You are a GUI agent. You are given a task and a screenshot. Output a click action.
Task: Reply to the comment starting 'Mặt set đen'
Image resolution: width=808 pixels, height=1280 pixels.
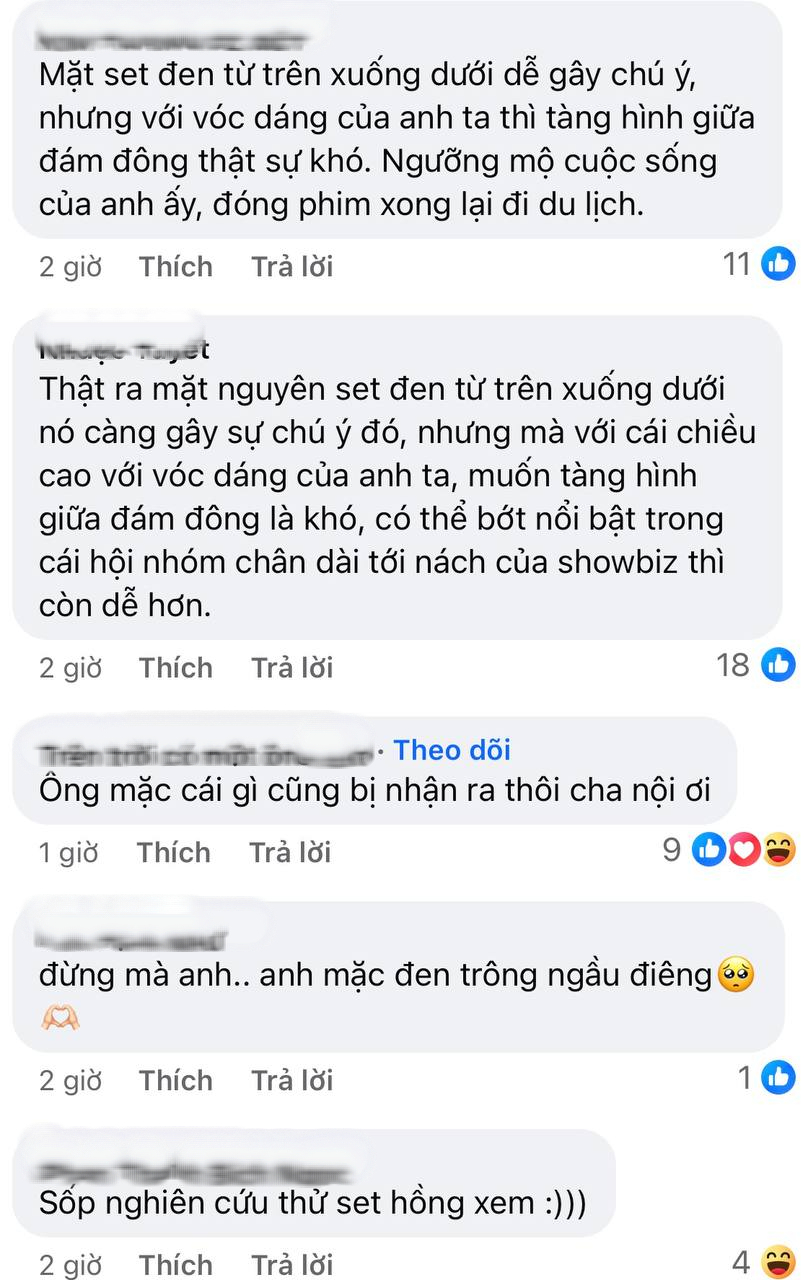click(x=292, y=266)
